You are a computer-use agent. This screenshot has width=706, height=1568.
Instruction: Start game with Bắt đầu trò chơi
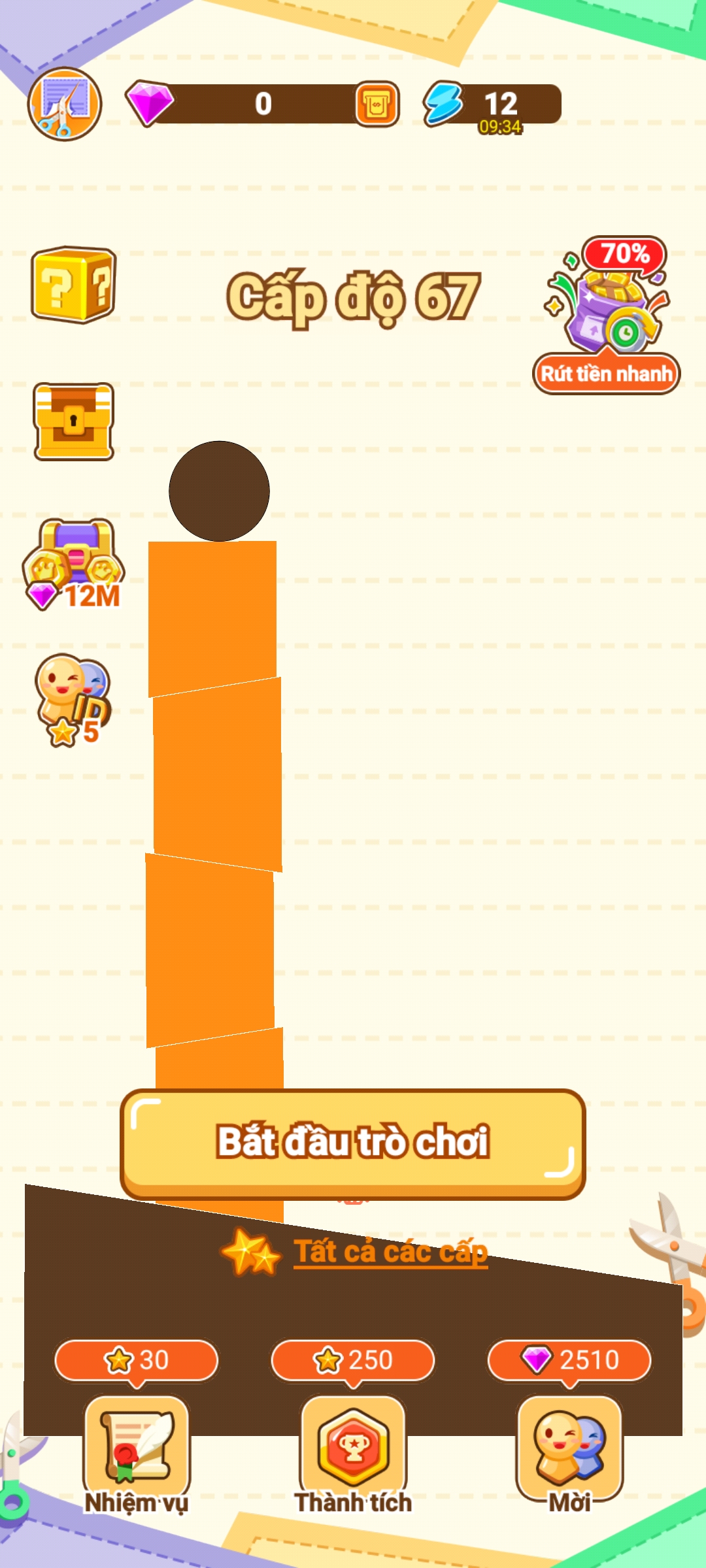point(353,1143)
